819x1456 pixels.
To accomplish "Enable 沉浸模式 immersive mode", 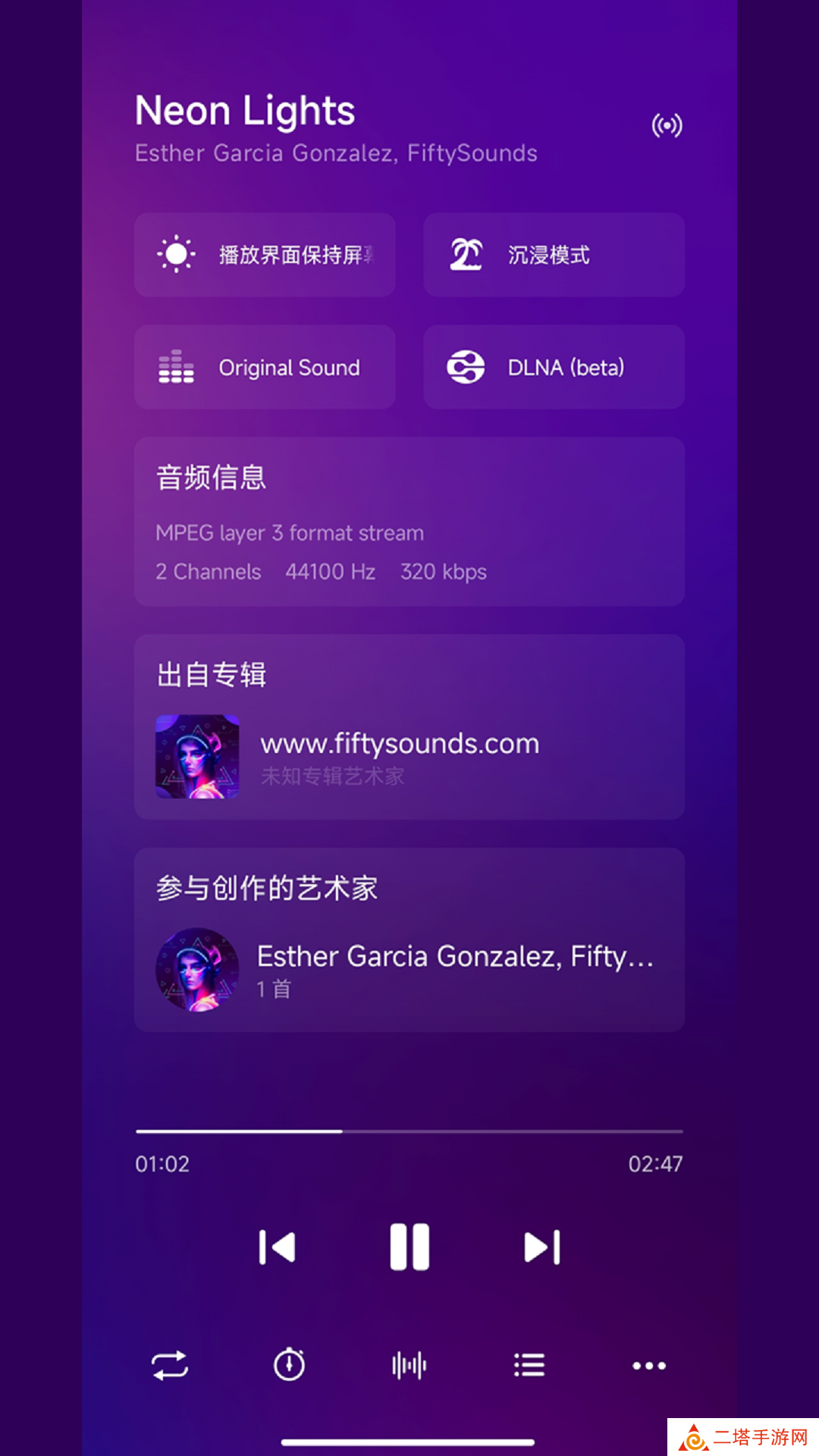I will coord(554,255).
